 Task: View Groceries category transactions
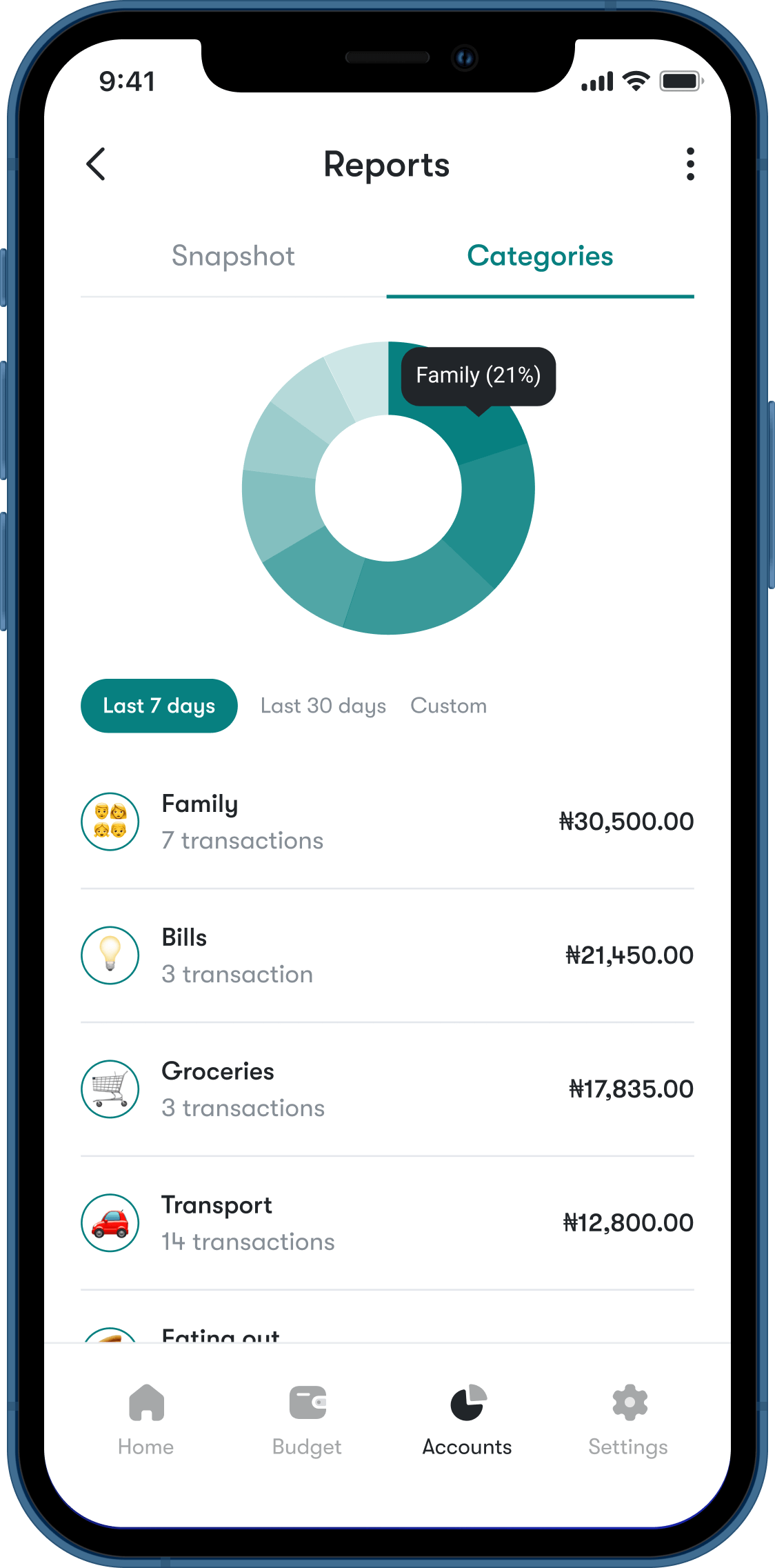pyautogui.click(x=387, y=1089)
